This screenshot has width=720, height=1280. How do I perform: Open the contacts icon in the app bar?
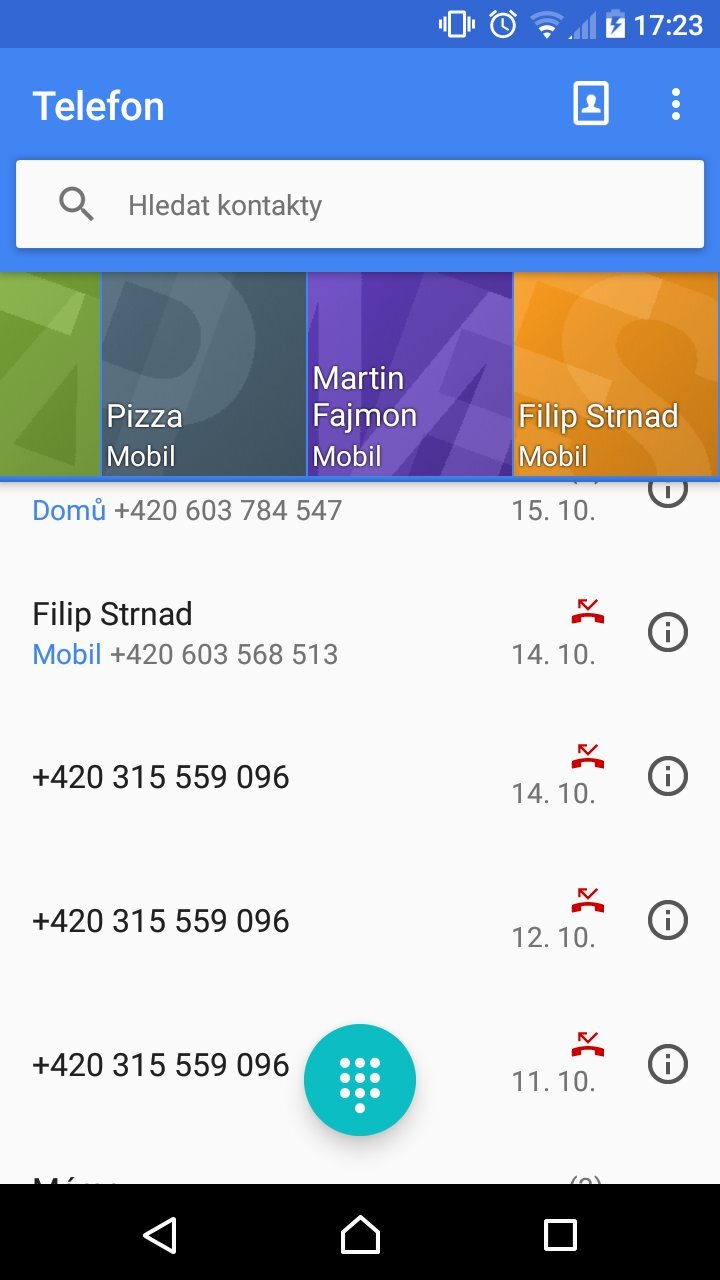point(590,104)
